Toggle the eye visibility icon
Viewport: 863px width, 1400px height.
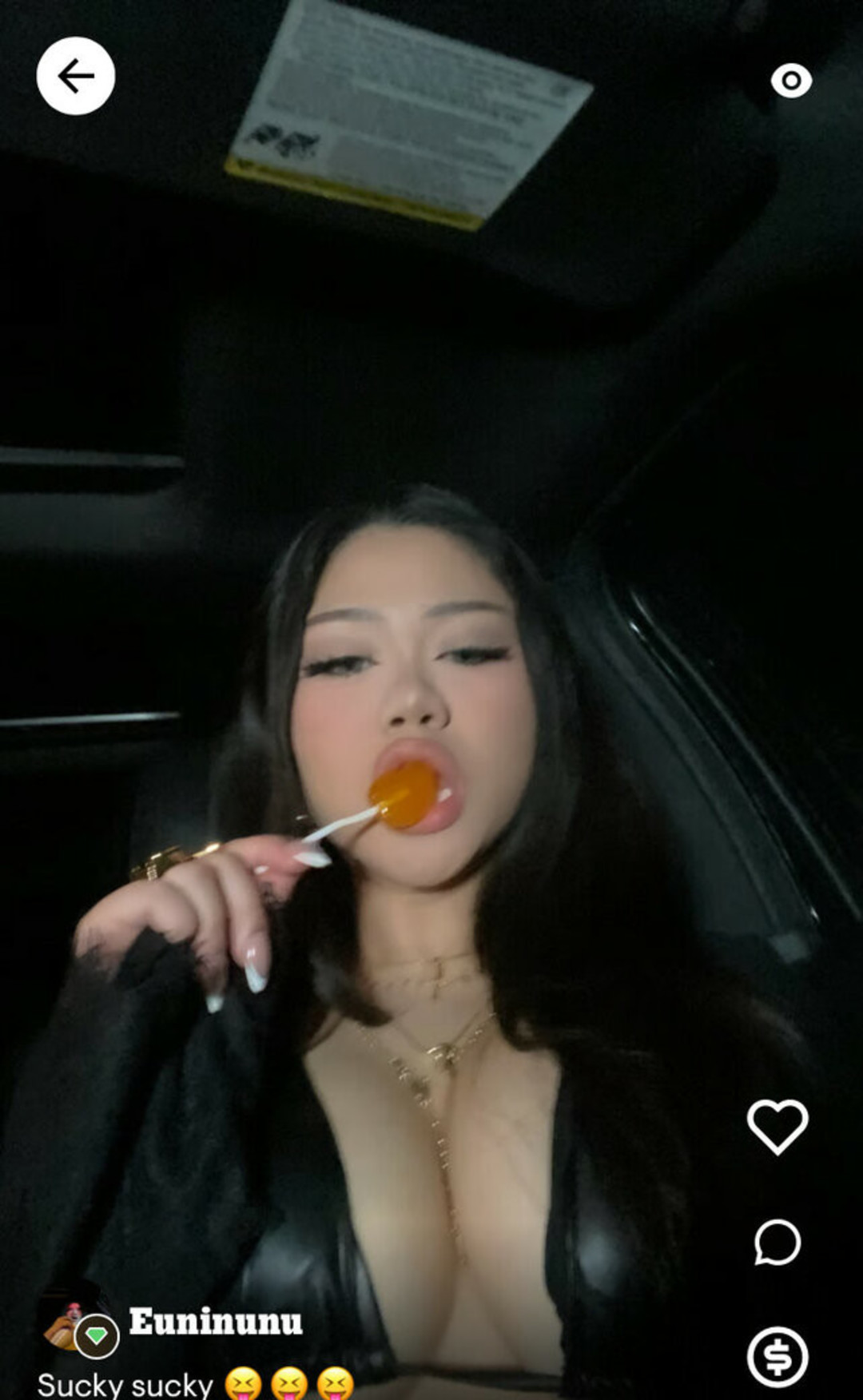click(x=791, y=81)
